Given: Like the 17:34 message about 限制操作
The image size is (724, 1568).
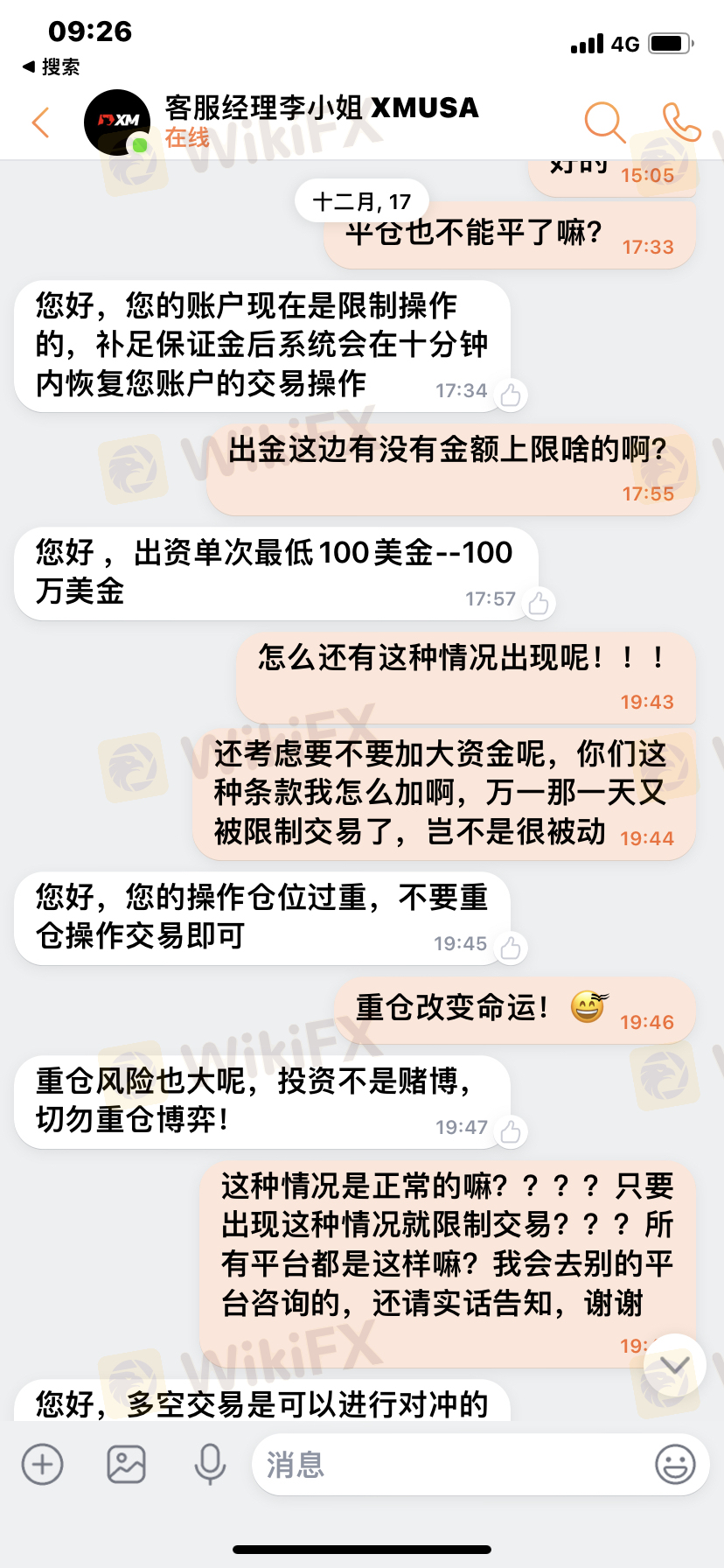Looking at the screenshot, I should tap(511, 395).
